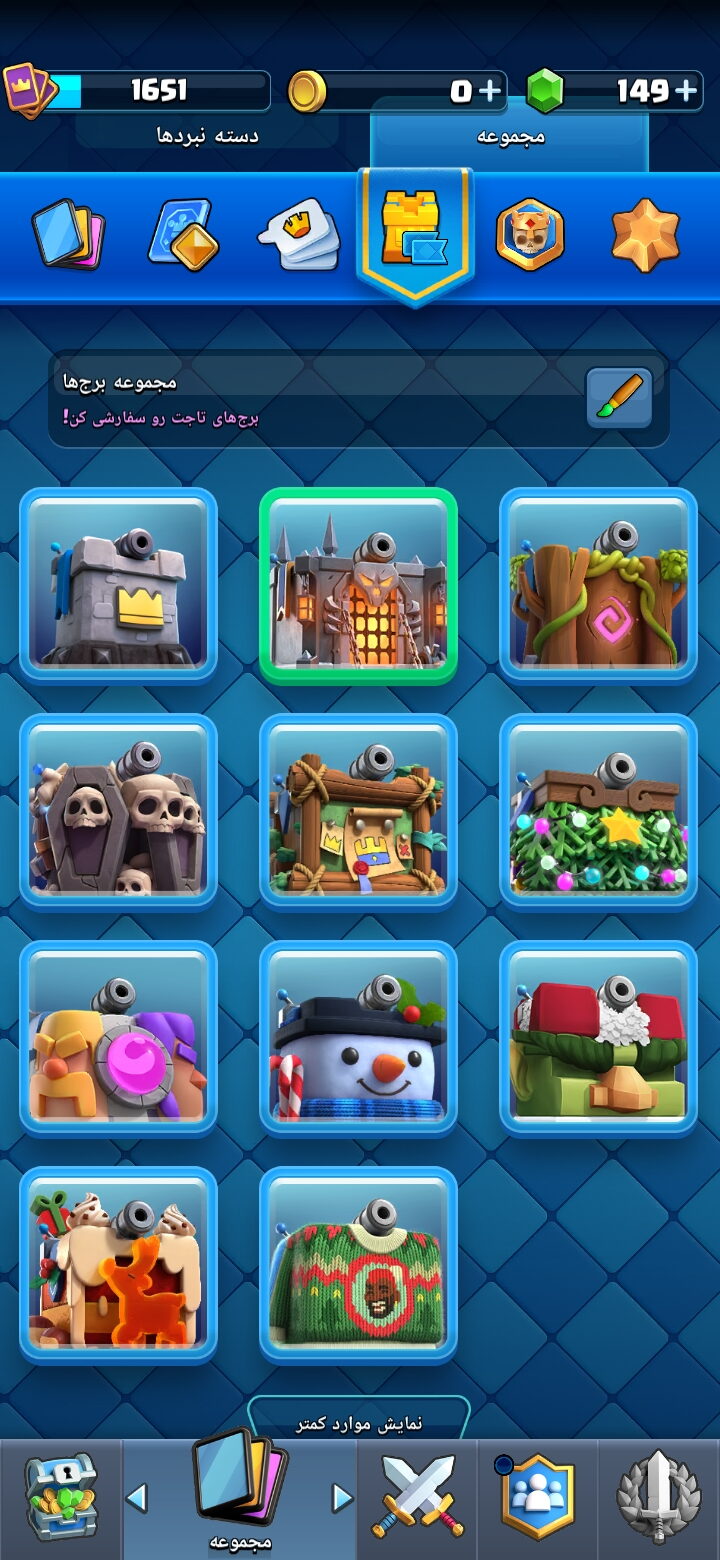Open the orange star points icon
Image resolution: width=720 pixels, height=1560 pixels.
646,236
